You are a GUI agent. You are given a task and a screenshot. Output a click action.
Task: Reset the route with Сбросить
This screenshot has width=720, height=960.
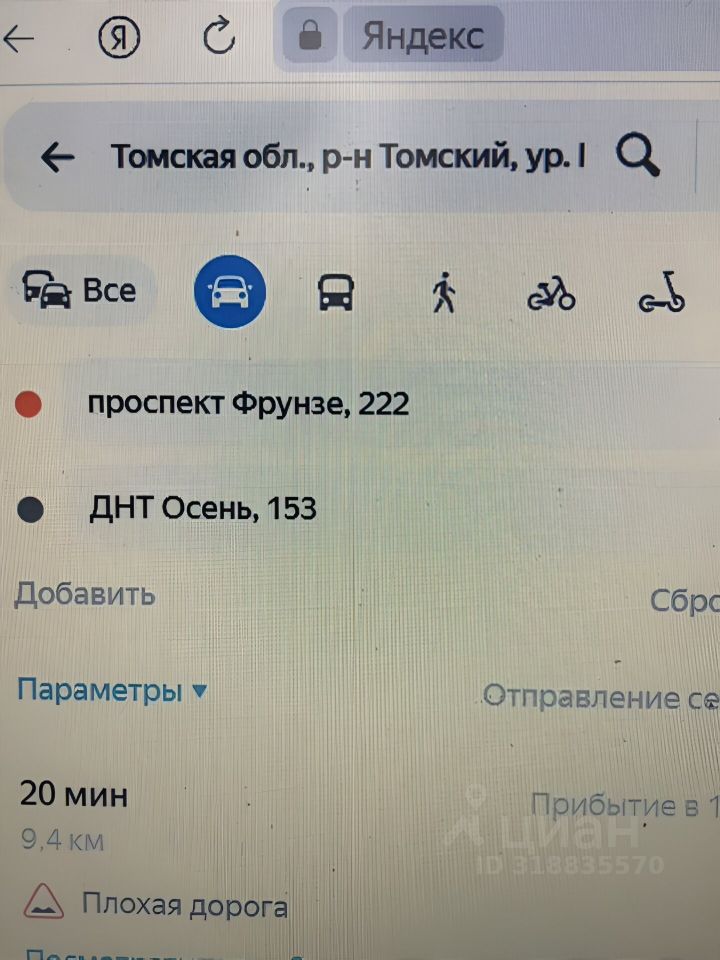point(685,601)
